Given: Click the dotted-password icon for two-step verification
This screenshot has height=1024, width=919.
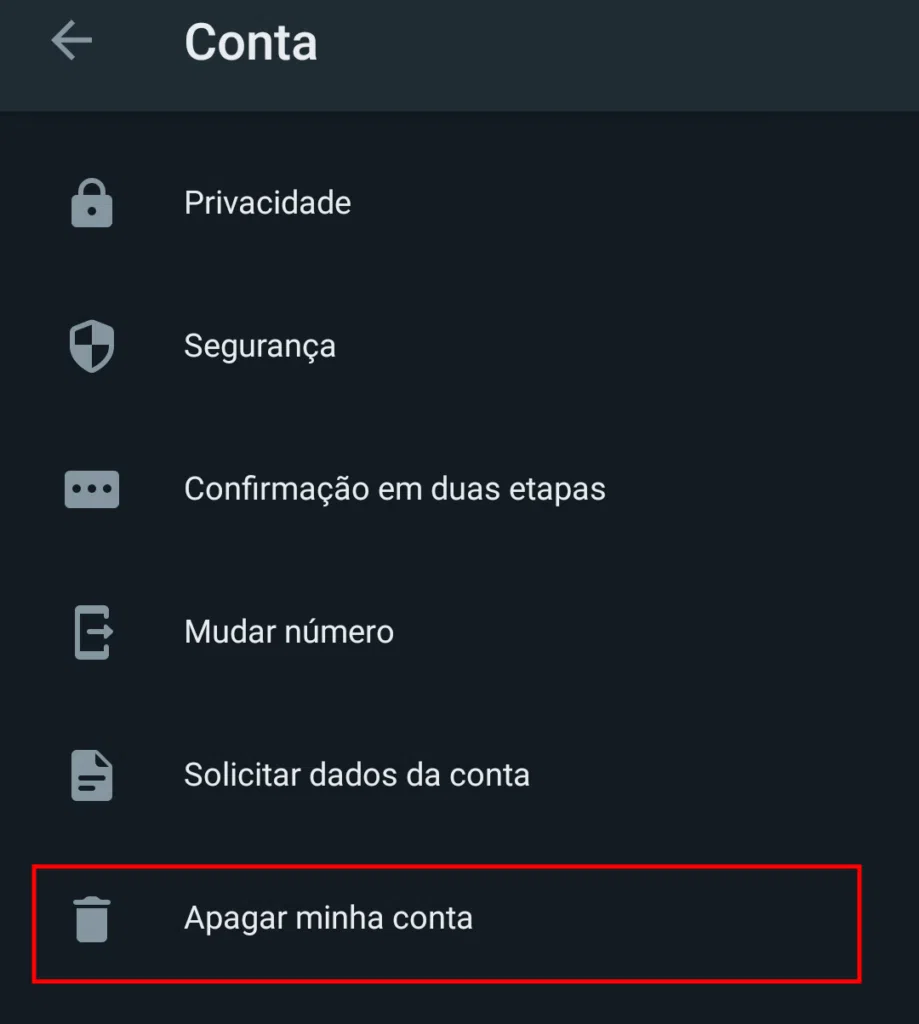Looking at the screenshot, I should point(91,489).
